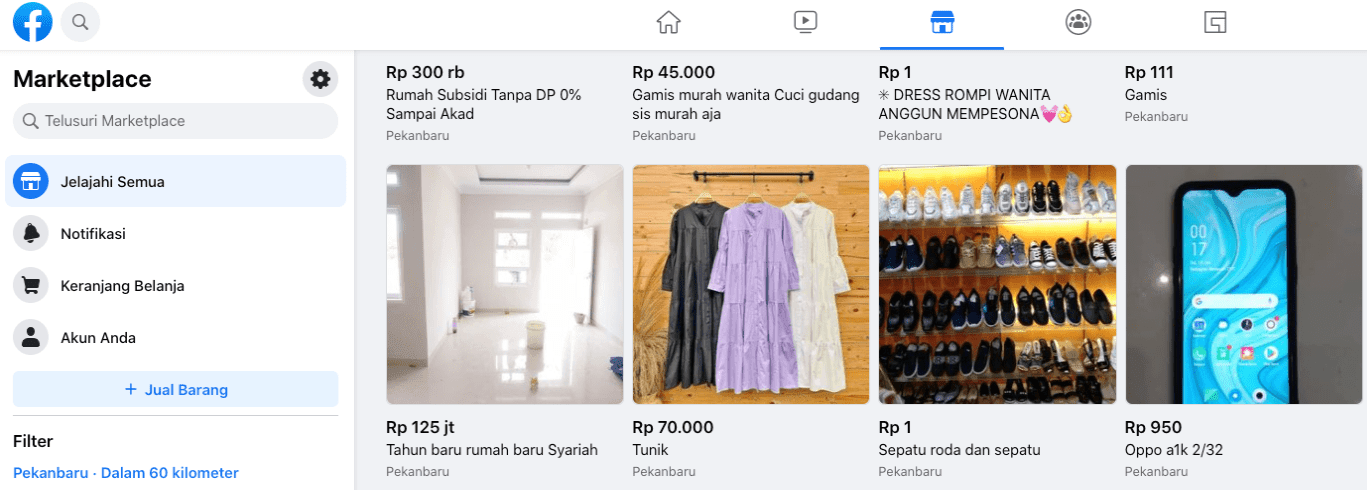
Task: Open the Gamis listing for Rp 111
Action: [1146, 95]
